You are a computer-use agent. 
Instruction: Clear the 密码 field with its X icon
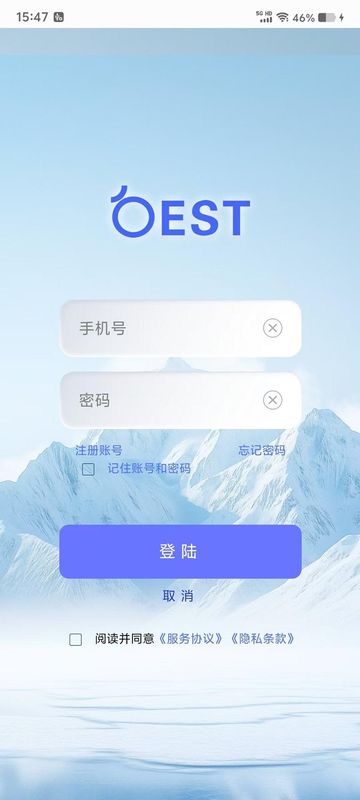tap(273, 400)
